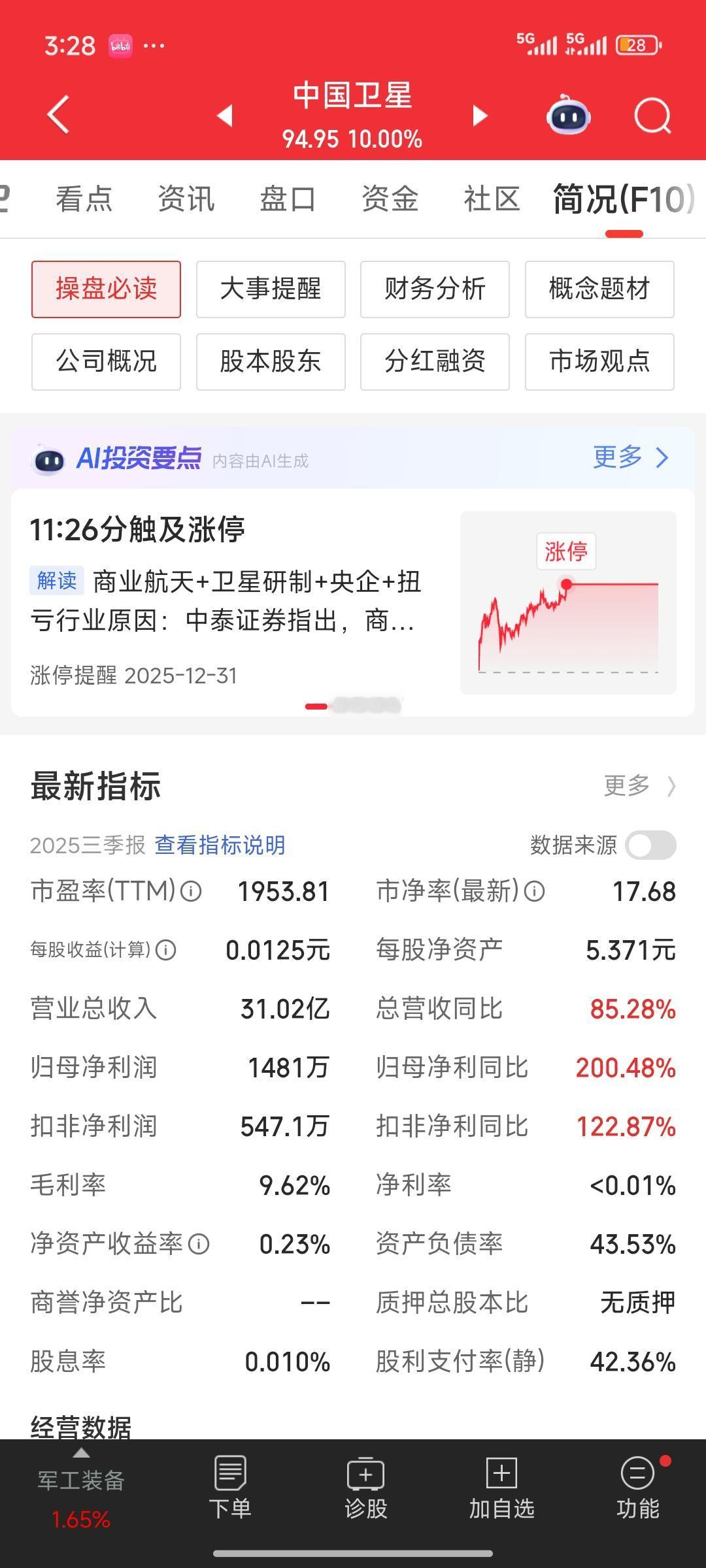Go back using the top-left arrow

tap(58, 115)
